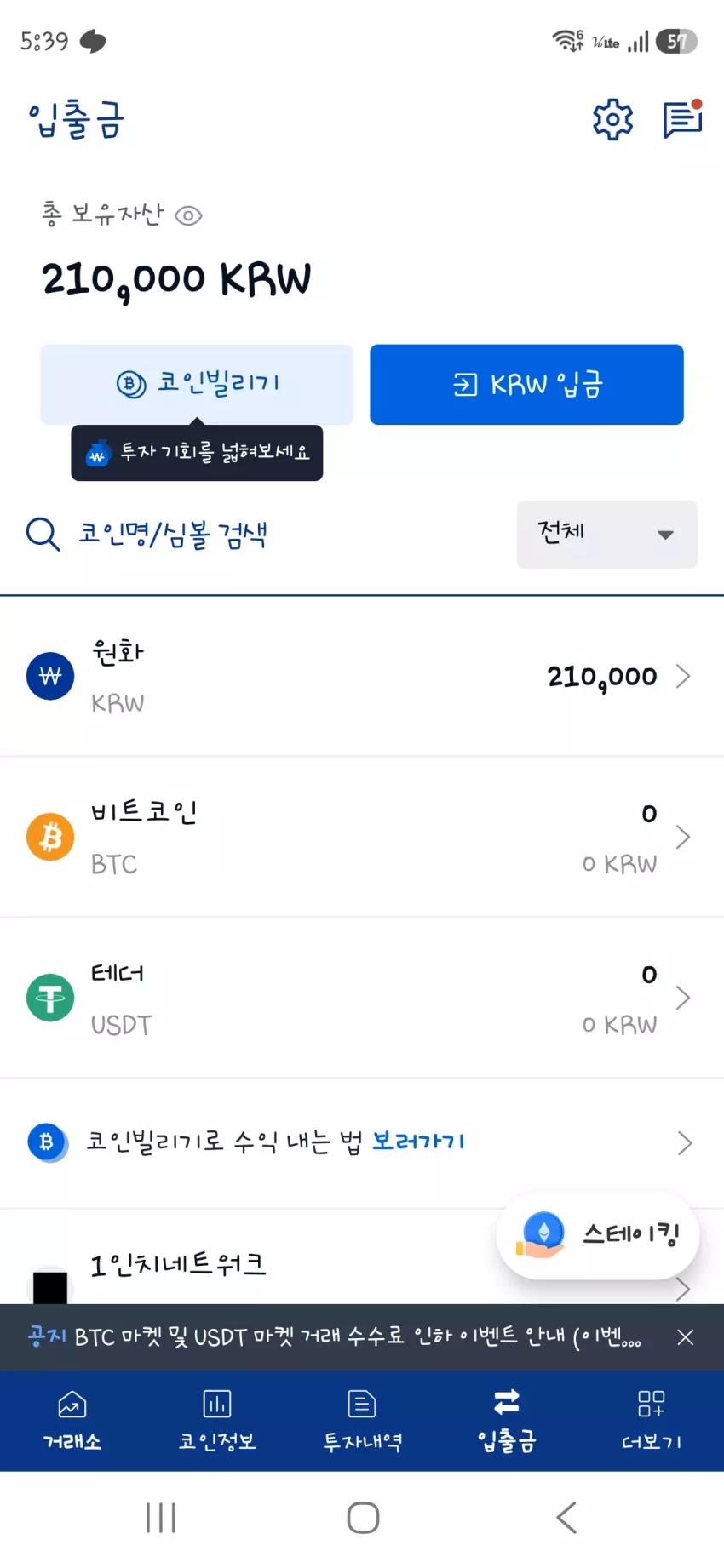Tap the floating 스테이킹 button
The image size is (724, 1568).
[598, 1235]
